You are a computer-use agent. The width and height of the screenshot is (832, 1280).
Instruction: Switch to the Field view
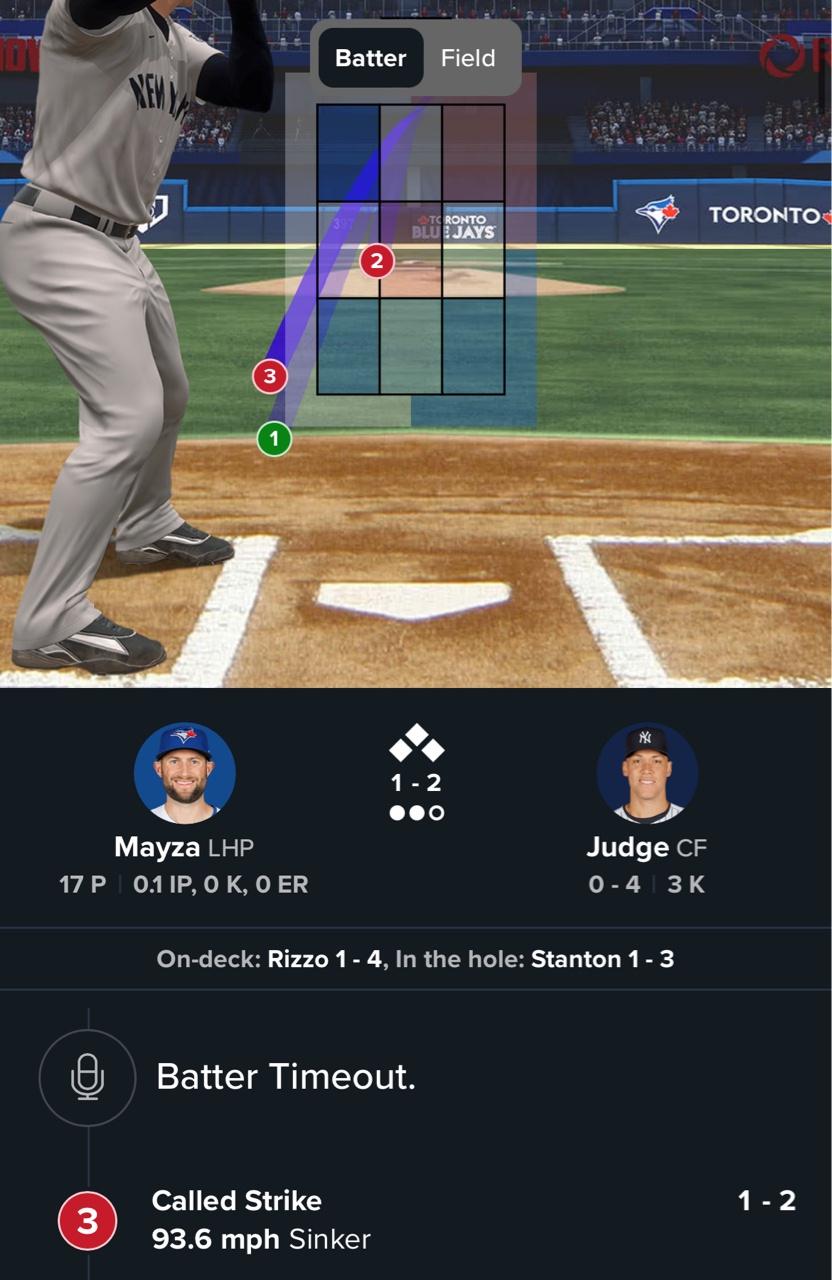pyautogui.click(x=468, y=58)
